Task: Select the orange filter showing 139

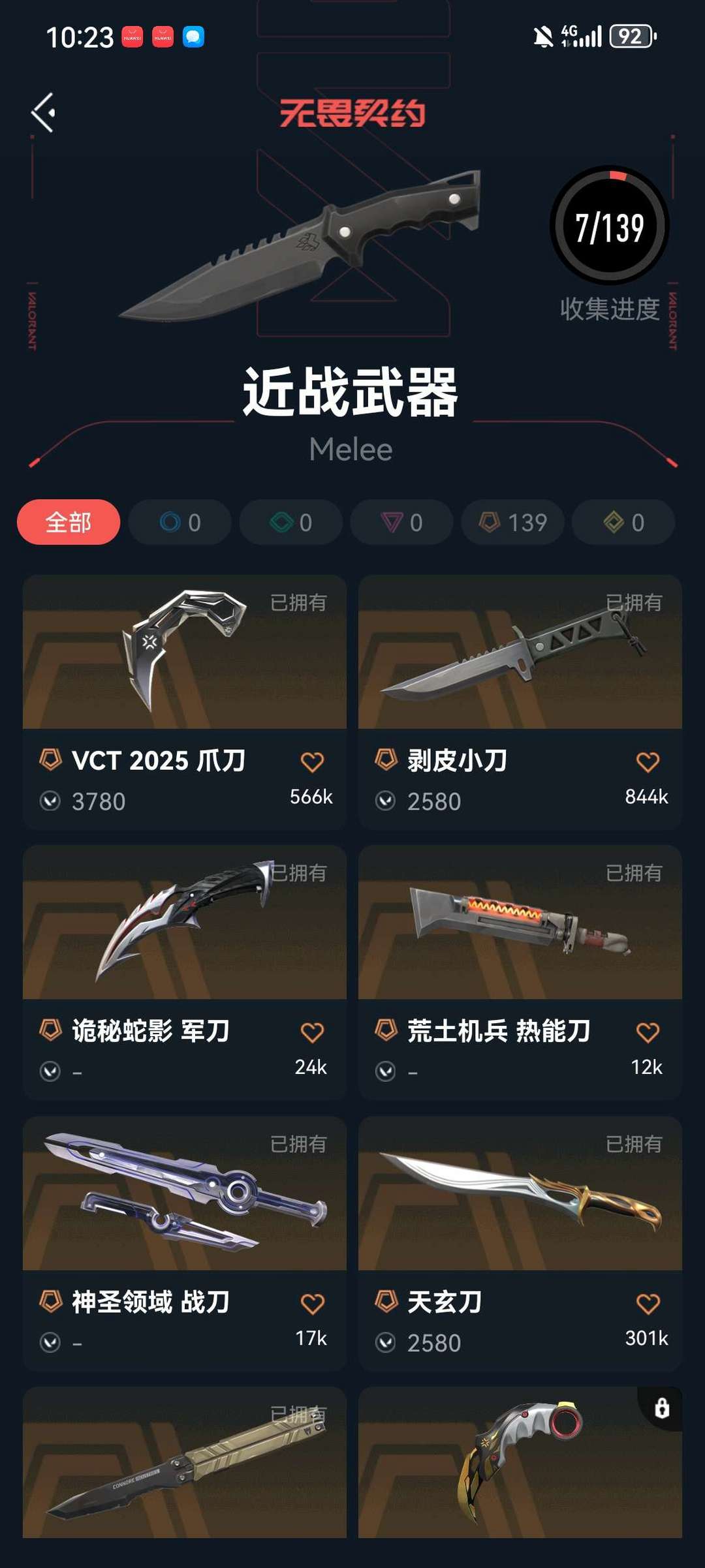Action: click(512, 522)
